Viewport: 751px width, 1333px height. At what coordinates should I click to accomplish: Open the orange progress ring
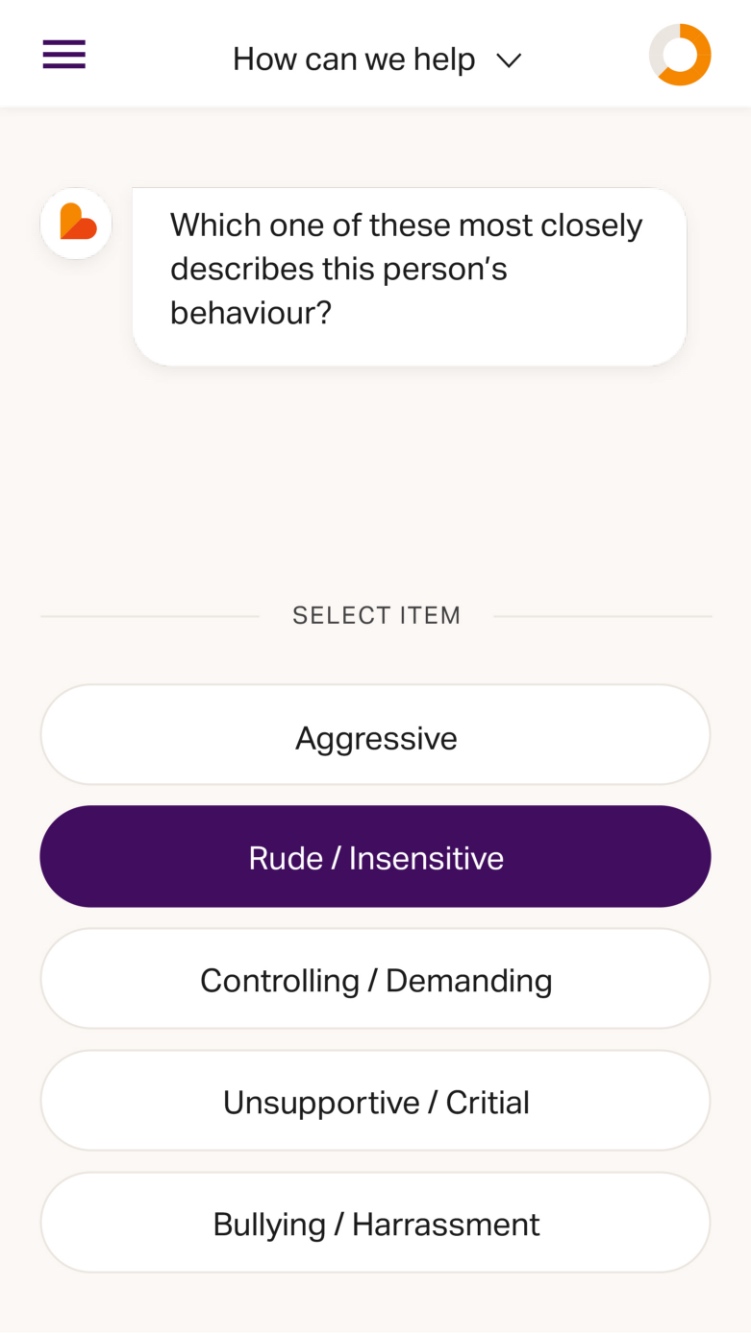coord(680,55)
